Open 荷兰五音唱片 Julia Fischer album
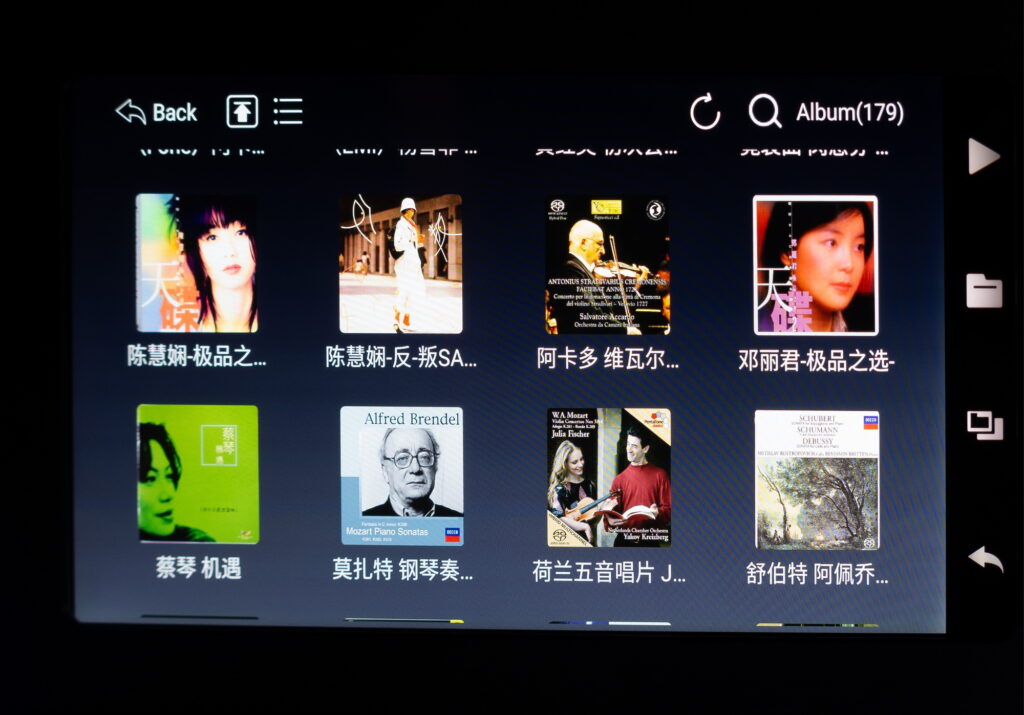The image size is (1024, 715). coord(608,477)
